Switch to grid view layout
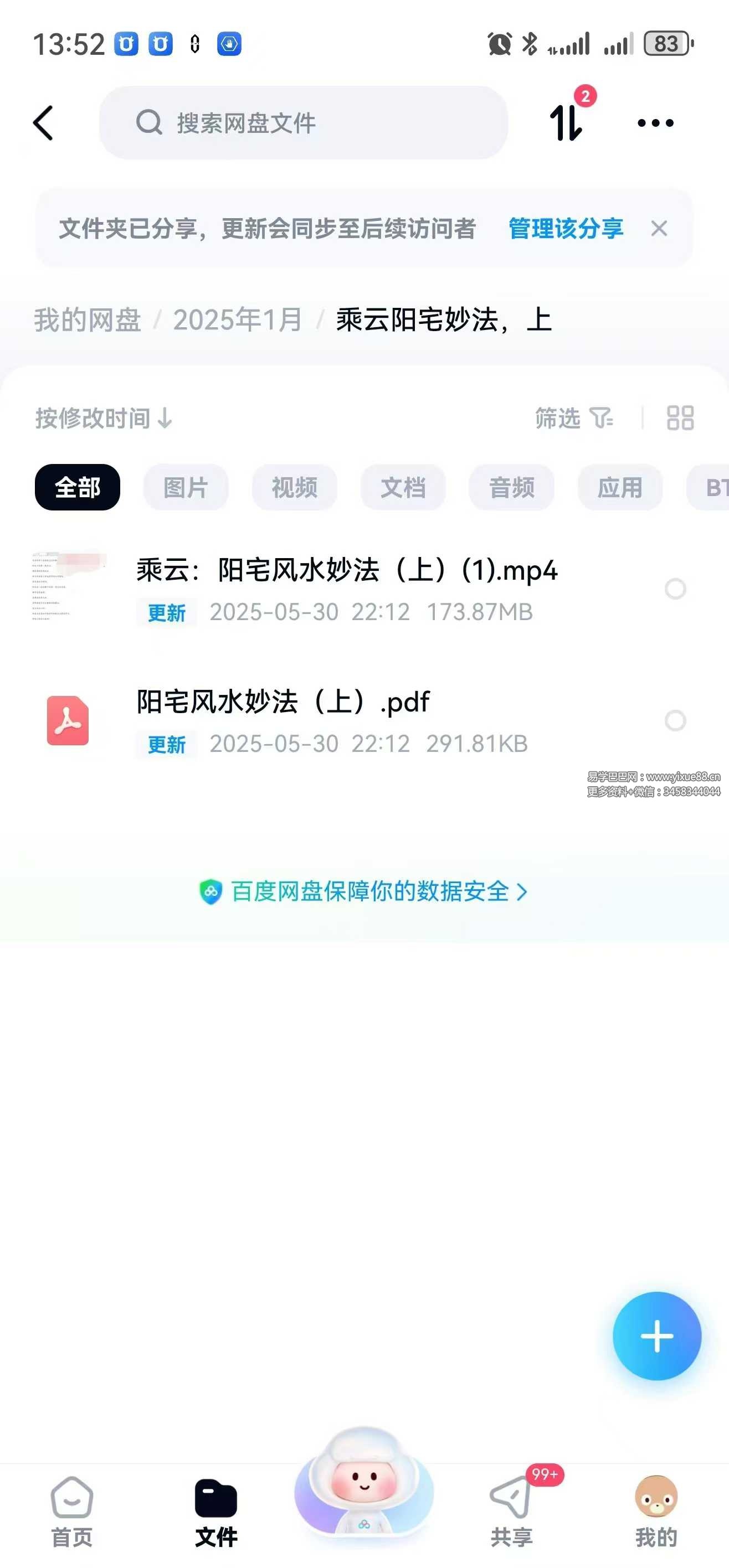 tap(680, 418)
